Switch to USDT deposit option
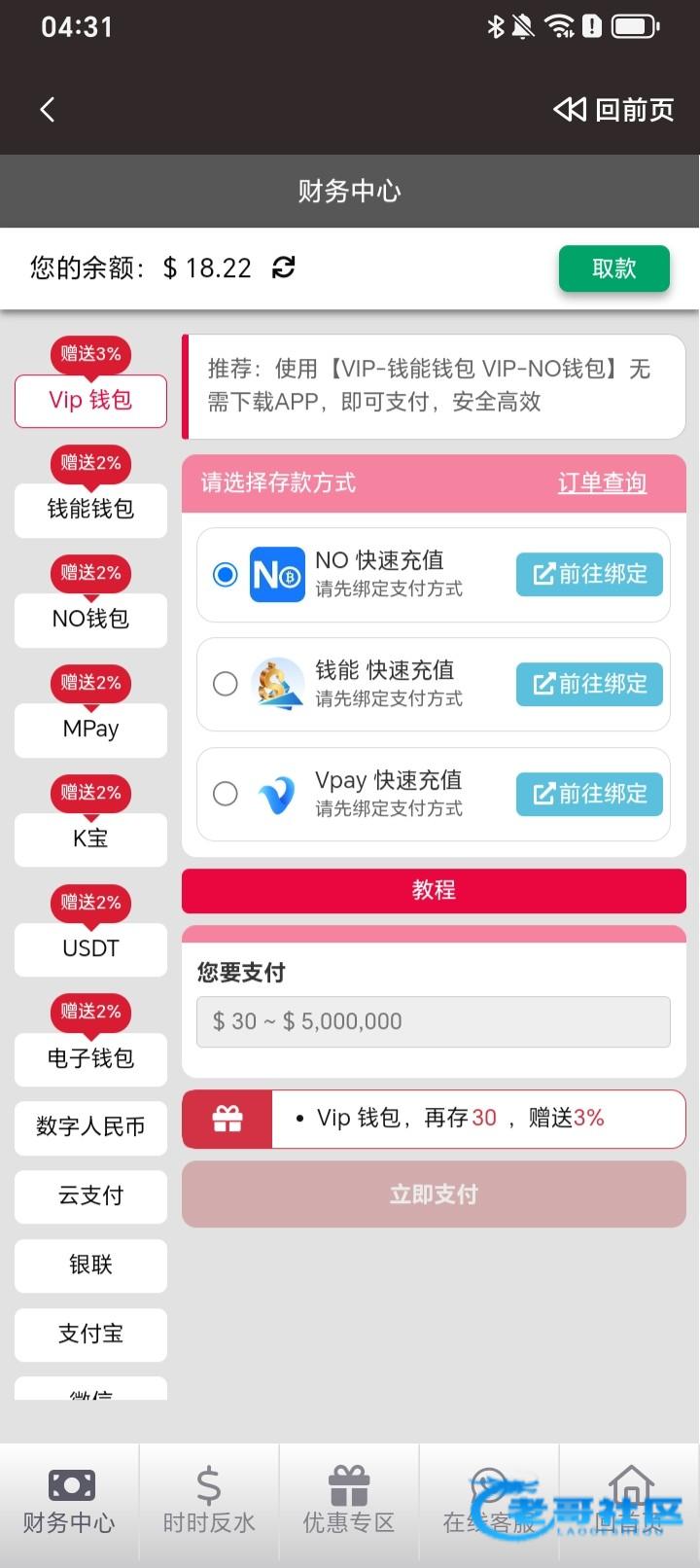Screen dimensions: 700x1568 (x=90, y=948)
